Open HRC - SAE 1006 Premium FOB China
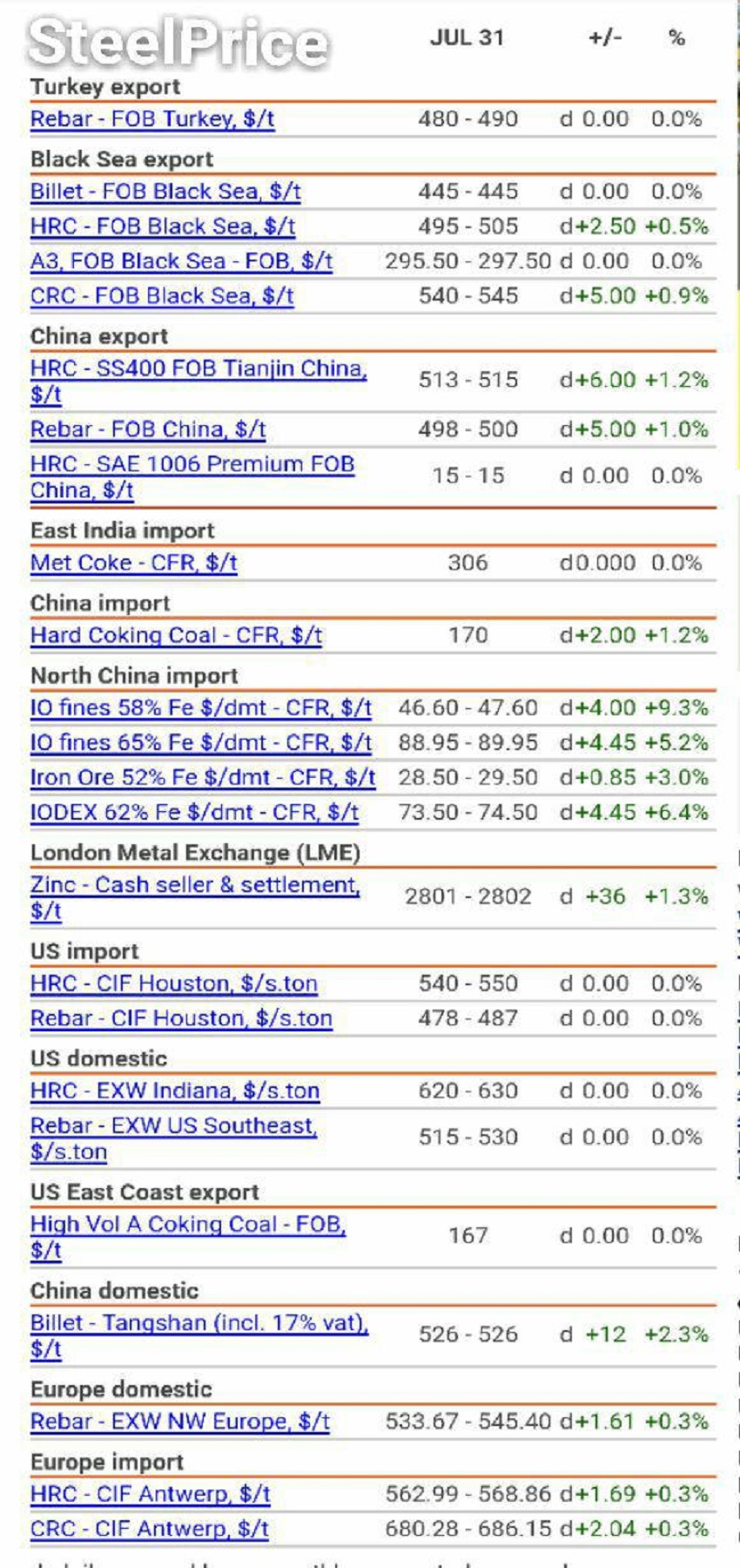 pyautogui.click(x=192, y=464)
